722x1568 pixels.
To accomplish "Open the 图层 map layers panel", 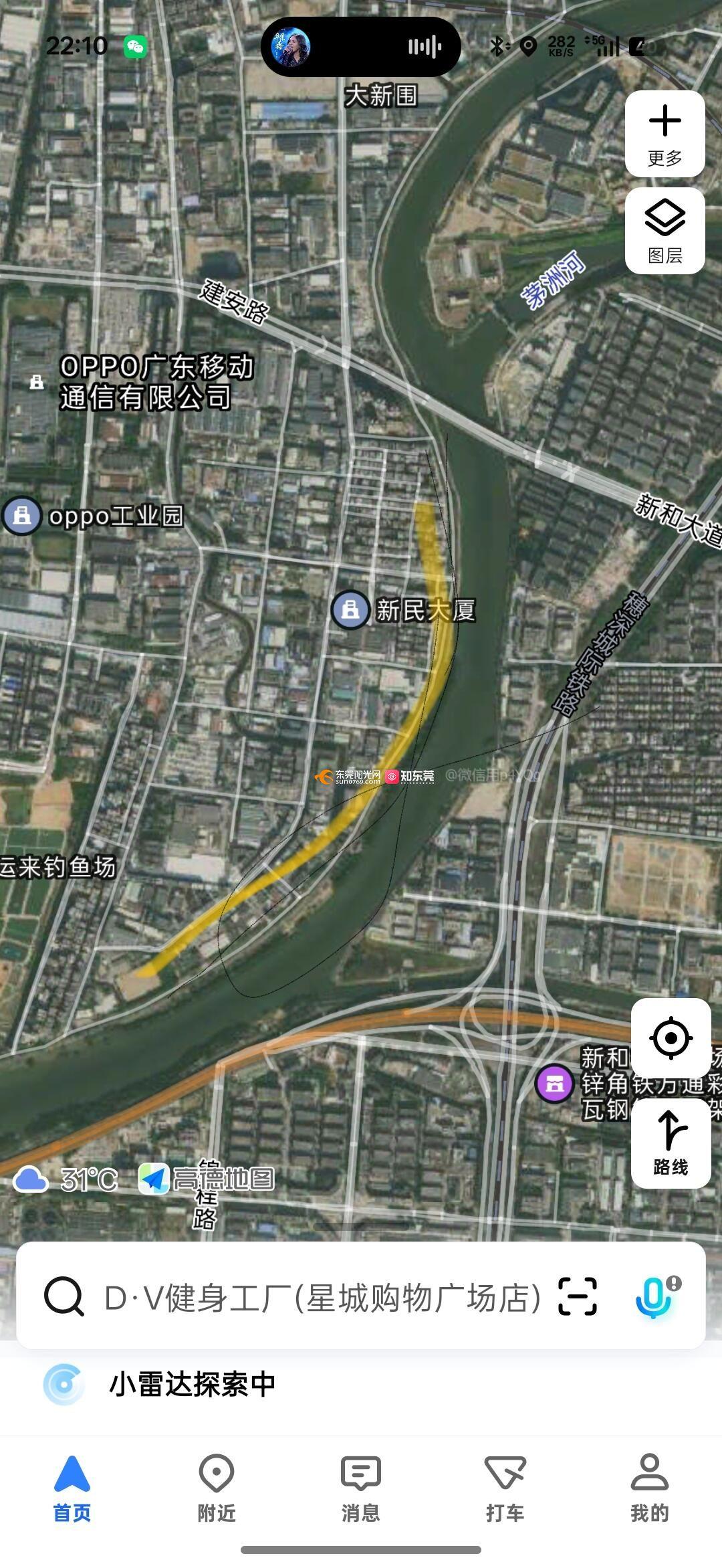I will coord(665,231).
